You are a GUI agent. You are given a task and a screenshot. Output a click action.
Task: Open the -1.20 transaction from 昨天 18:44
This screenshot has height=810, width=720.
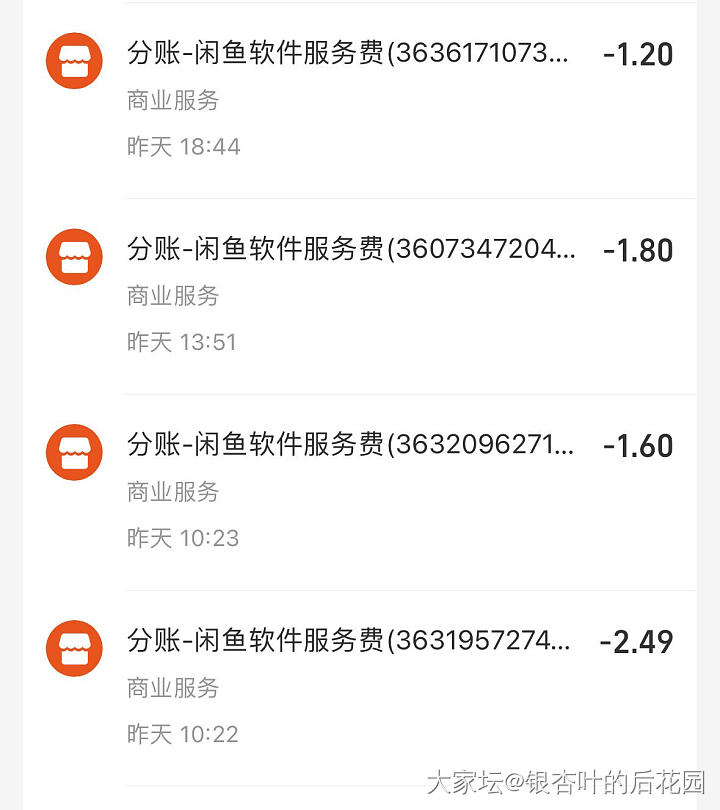point(360,100)
